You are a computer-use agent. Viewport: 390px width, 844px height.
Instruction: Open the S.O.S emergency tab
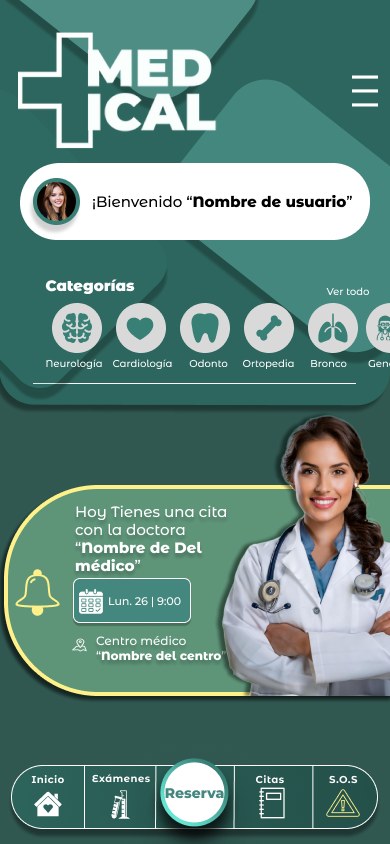[x=344, y=797]
